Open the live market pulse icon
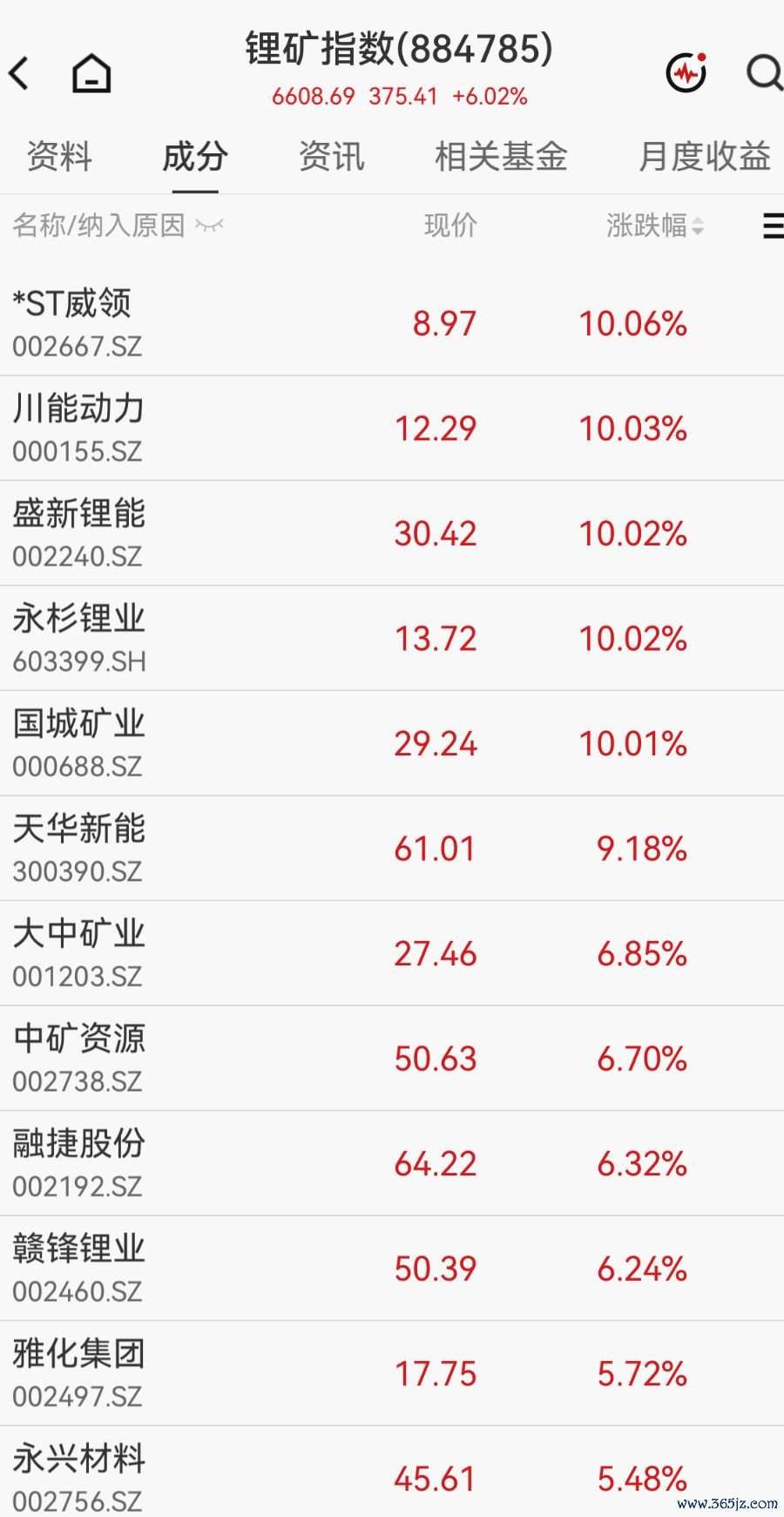Viewport: 784px width, 1517px height. [686, 72]
